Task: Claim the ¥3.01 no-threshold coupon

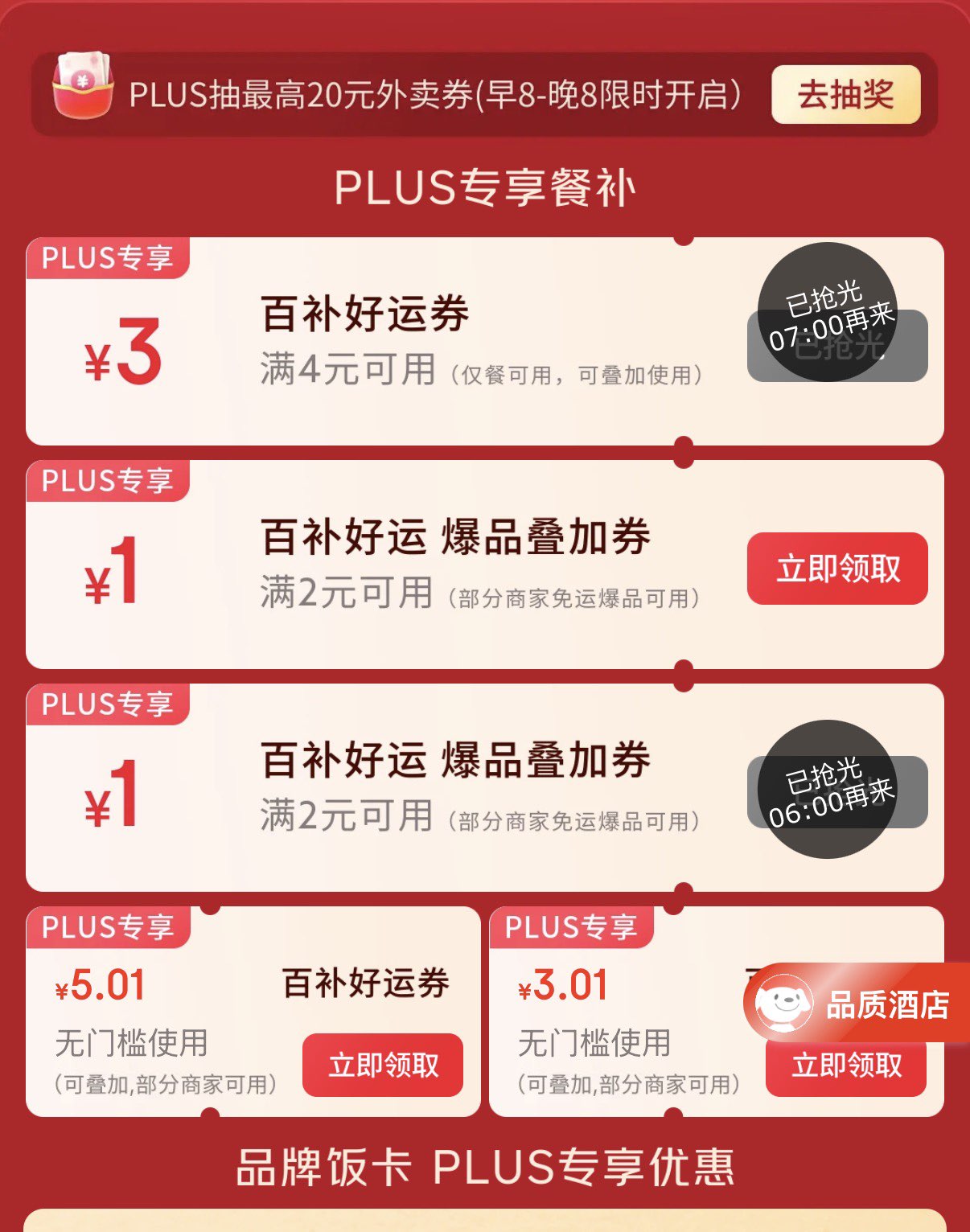Action: pyautogui.click(x=845, y=1067)
